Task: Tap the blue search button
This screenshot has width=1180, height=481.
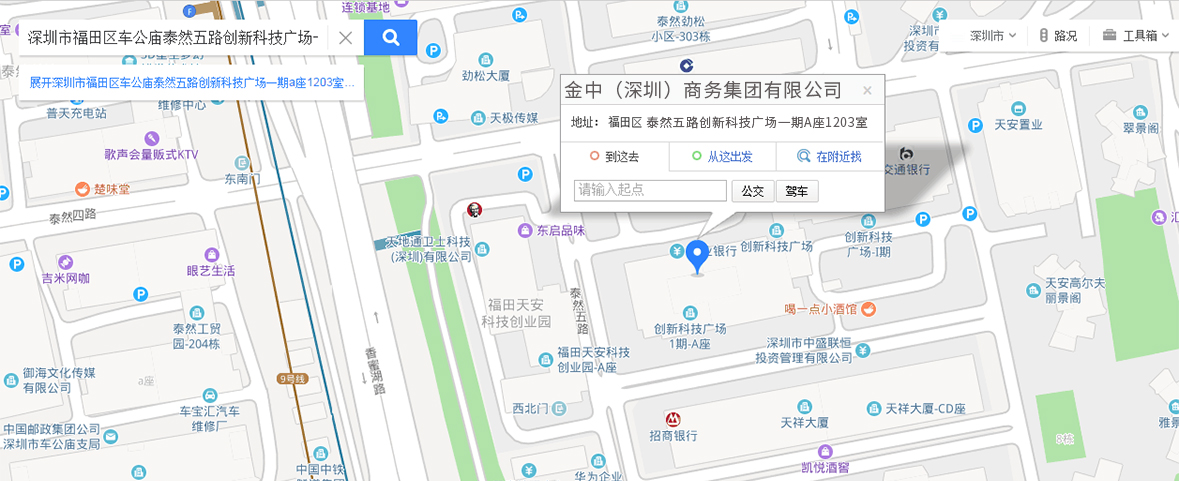Action: point(390,38)
